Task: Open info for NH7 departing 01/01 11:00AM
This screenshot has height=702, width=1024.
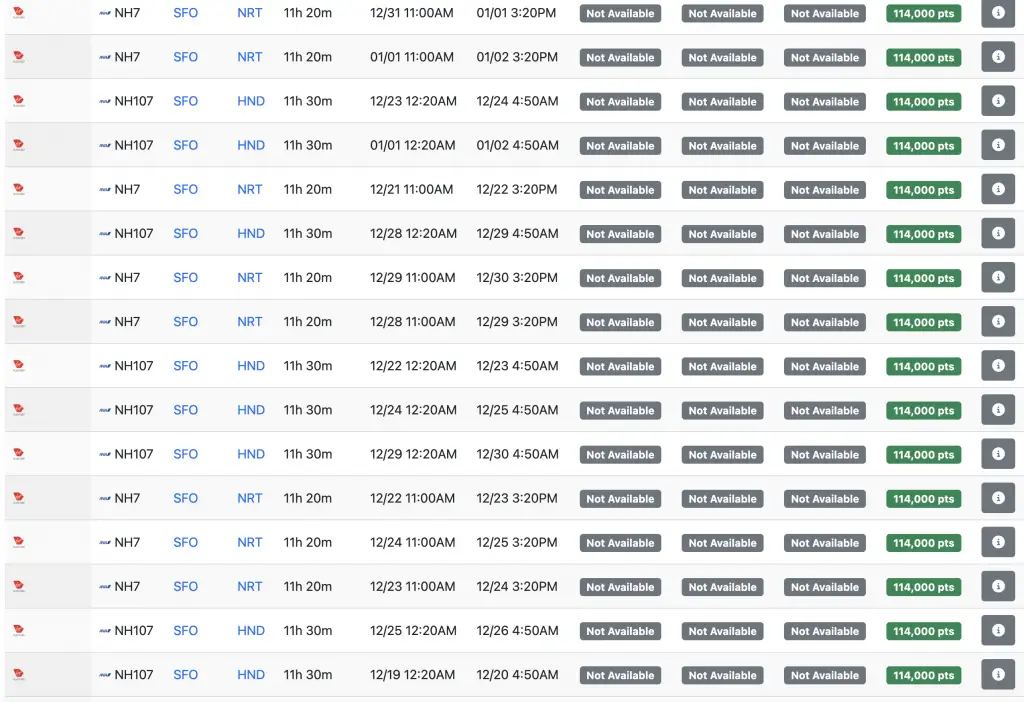Action: click(x=997, y=57)
